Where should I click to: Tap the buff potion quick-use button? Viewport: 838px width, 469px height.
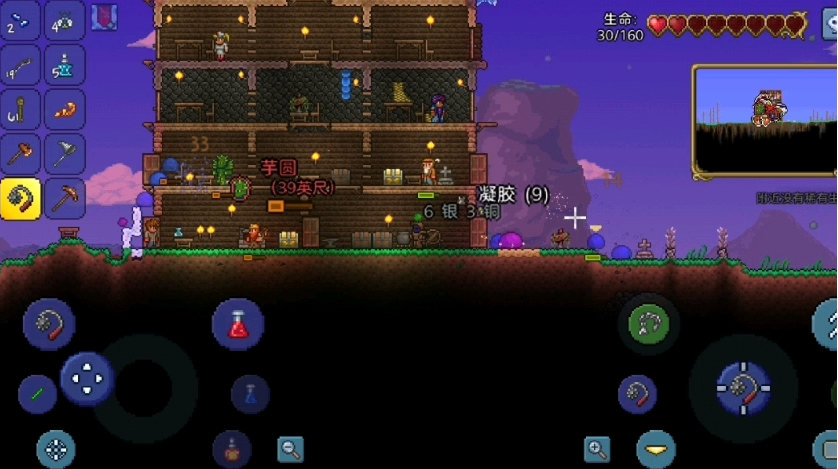click(x=232, y=449)
